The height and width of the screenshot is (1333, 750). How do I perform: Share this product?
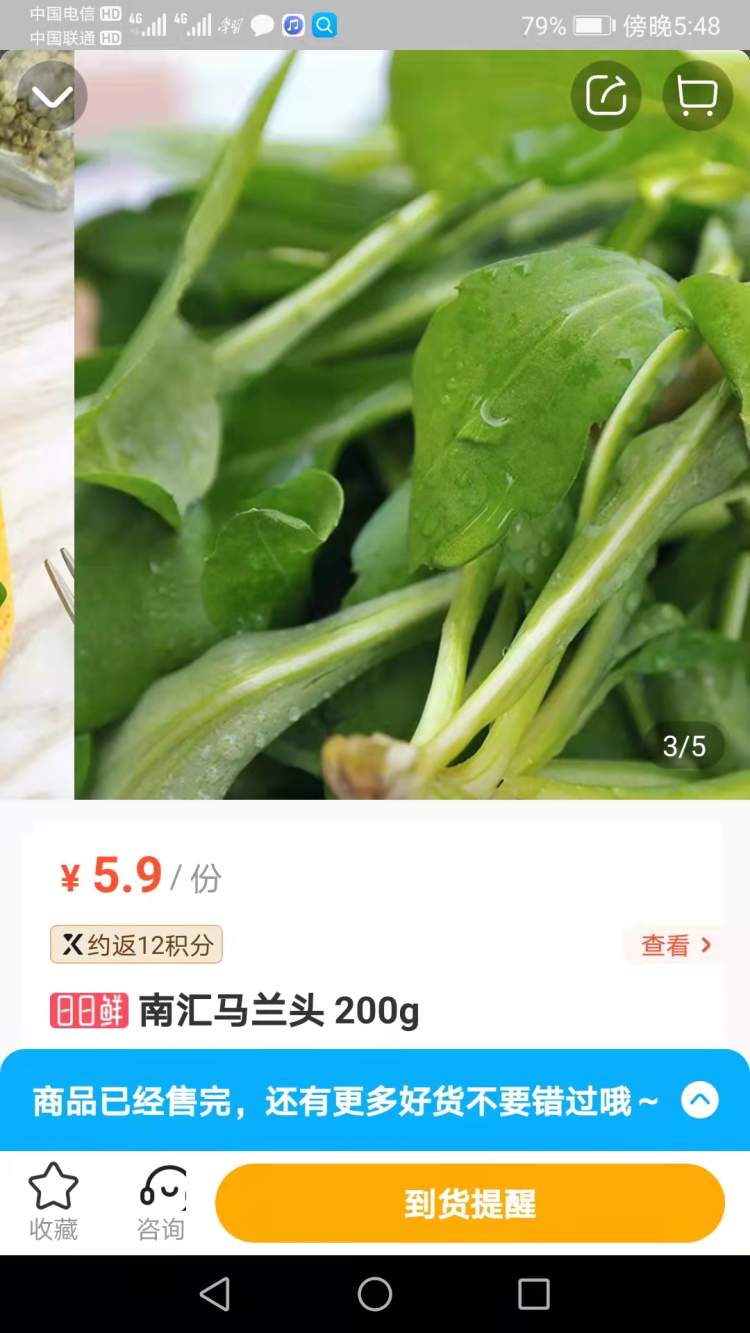pyautogui.click(x=606, y=96)
